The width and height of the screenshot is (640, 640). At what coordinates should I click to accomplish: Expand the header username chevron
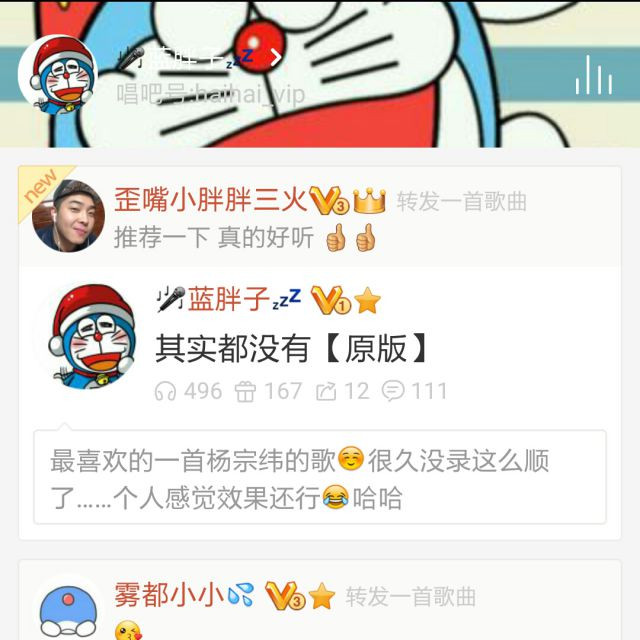click(275, 57)
